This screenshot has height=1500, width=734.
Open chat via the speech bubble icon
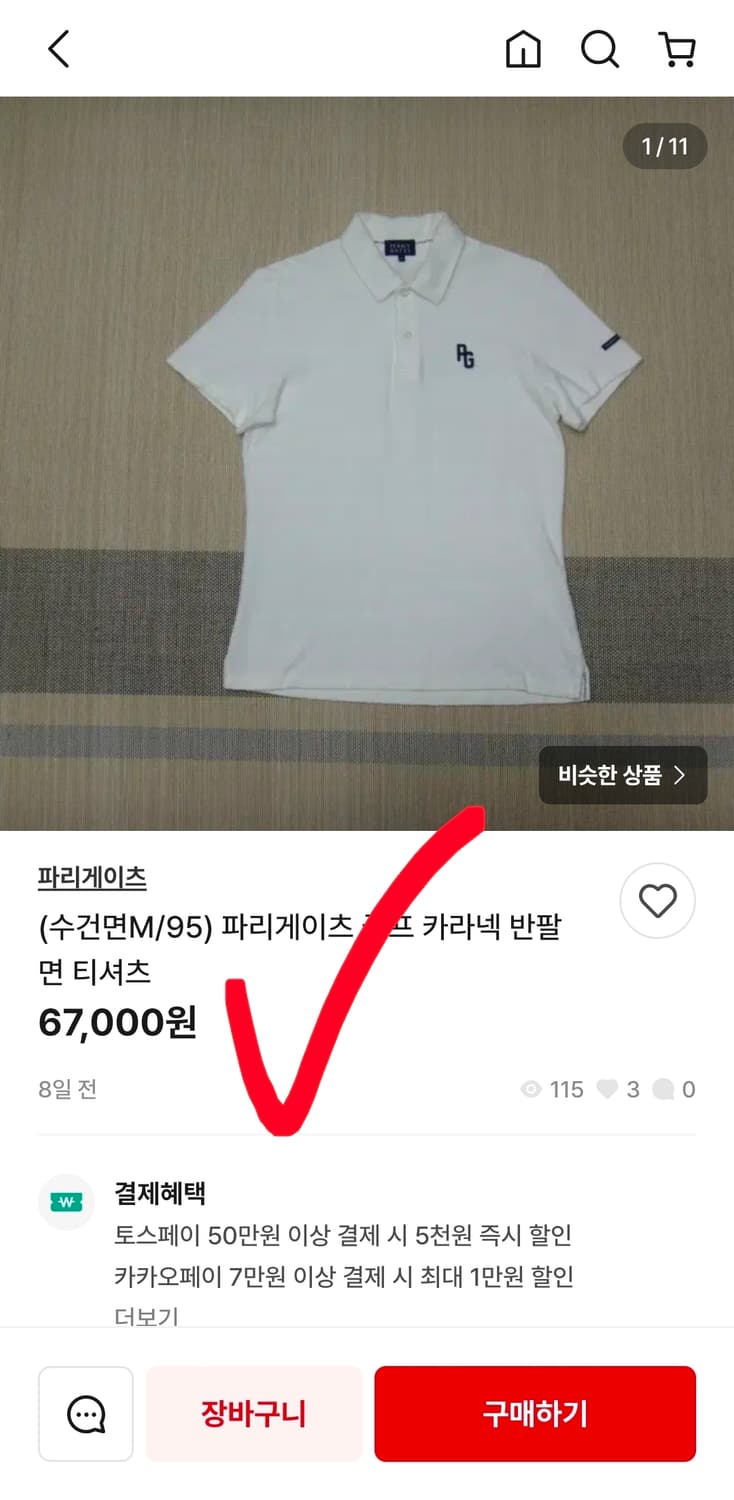85,1413
